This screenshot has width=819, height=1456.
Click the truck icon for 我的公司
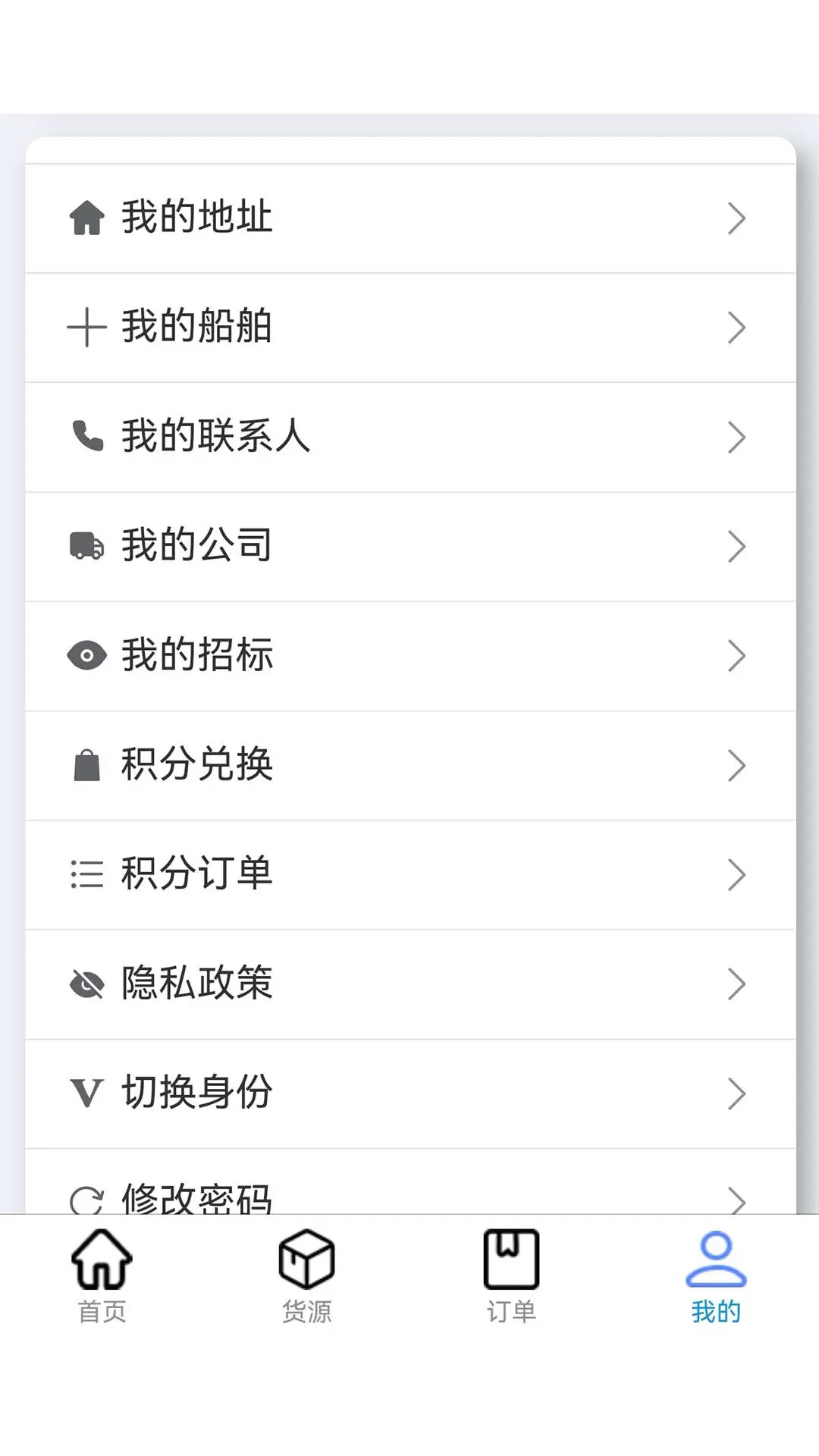click(88, 546)
